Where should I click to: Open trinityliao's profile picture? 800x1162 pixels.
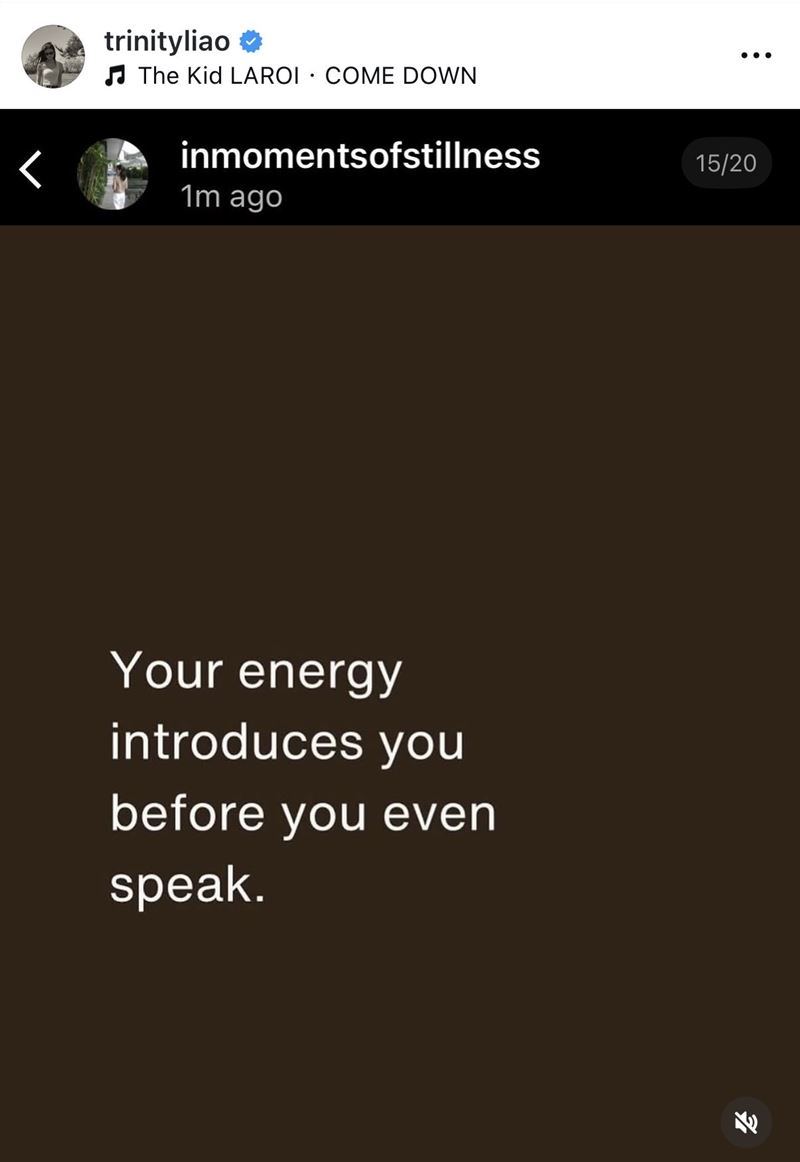tap(53, 56)
